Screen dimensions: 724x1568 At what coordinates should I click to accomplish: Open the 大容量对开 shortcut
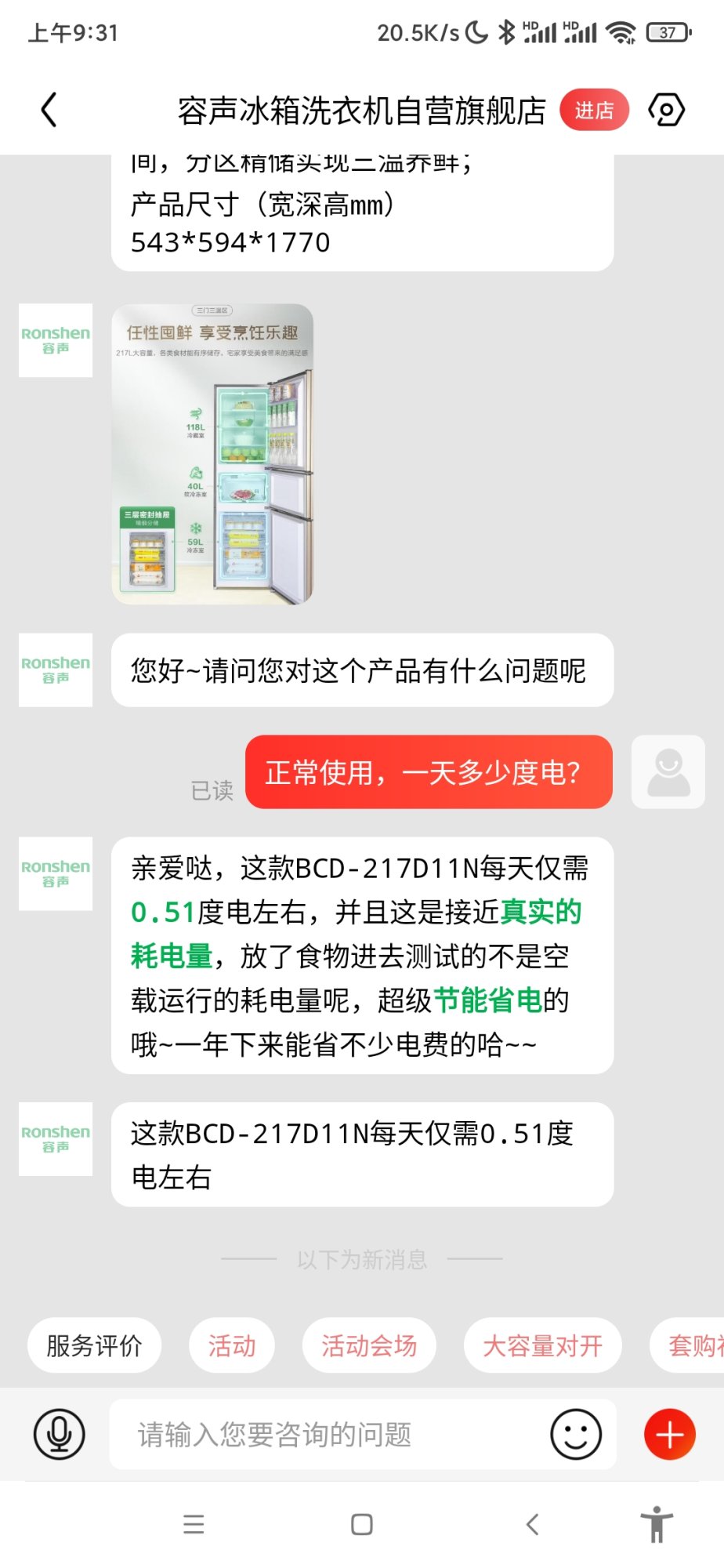543,1345
